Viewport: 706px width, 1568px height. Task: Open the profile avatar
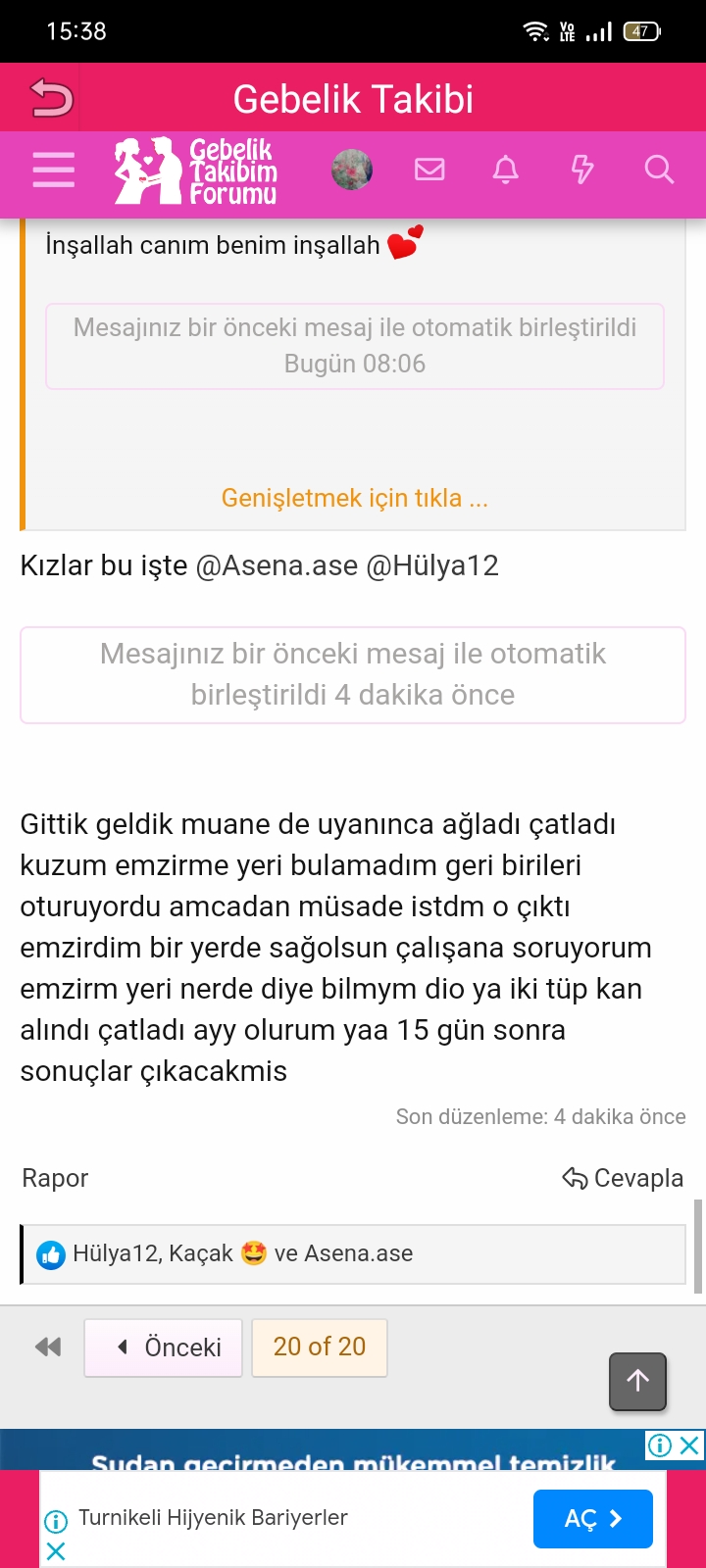[x=352, y=170]
